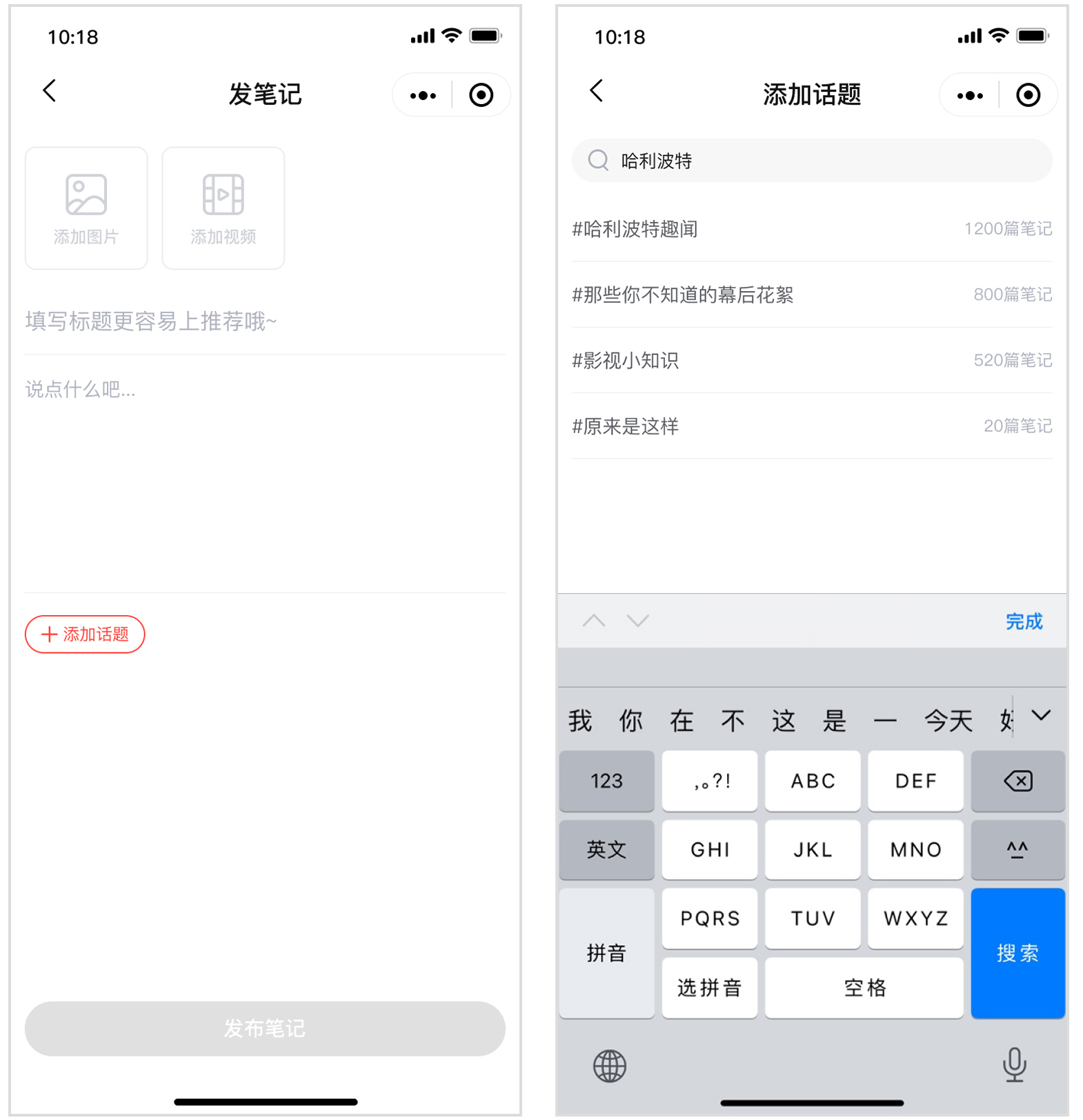Pick the topic #原来是这样
Image resolution: width=1083 pixels, height=1120 pixels.
(x=811, y=426)
